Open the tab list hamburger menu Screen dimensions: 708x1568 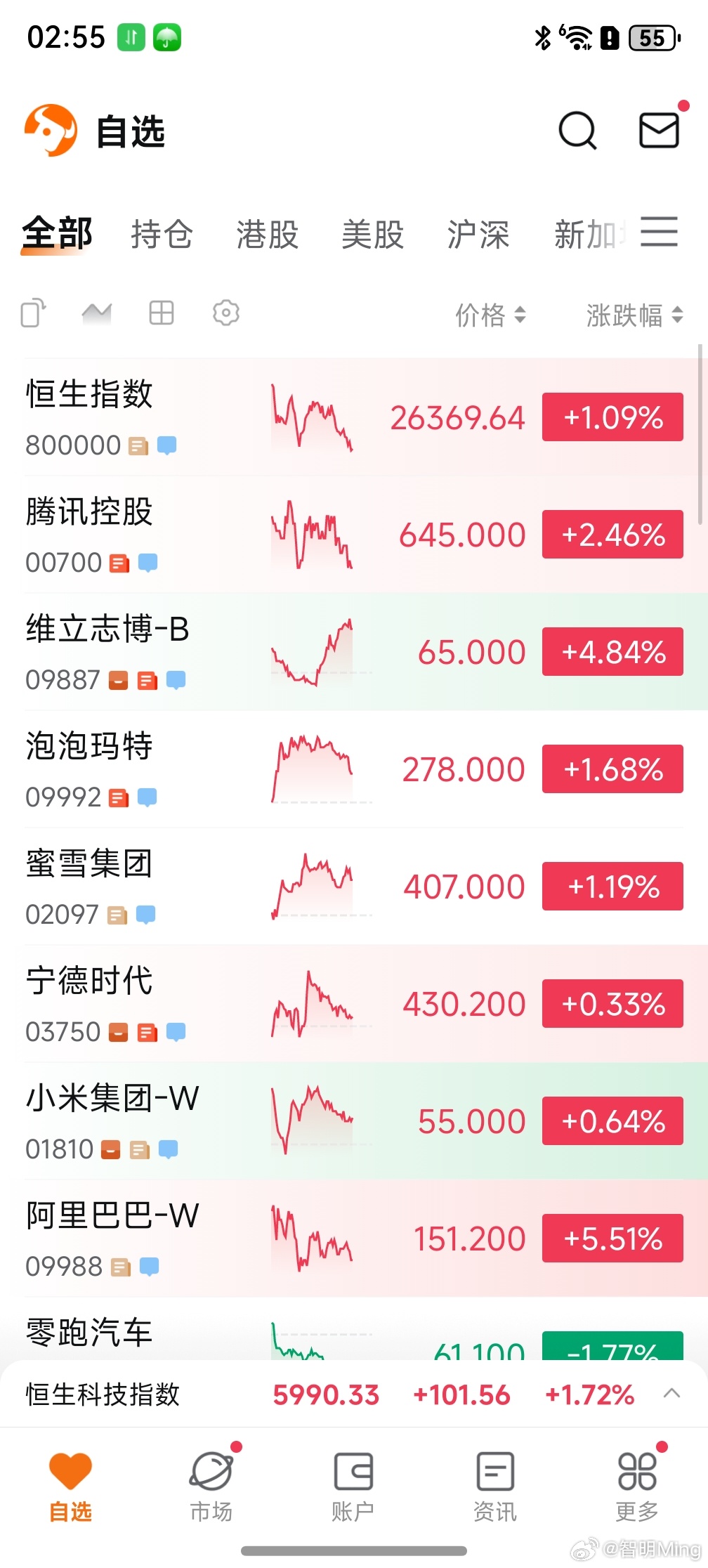pos(660,232)
